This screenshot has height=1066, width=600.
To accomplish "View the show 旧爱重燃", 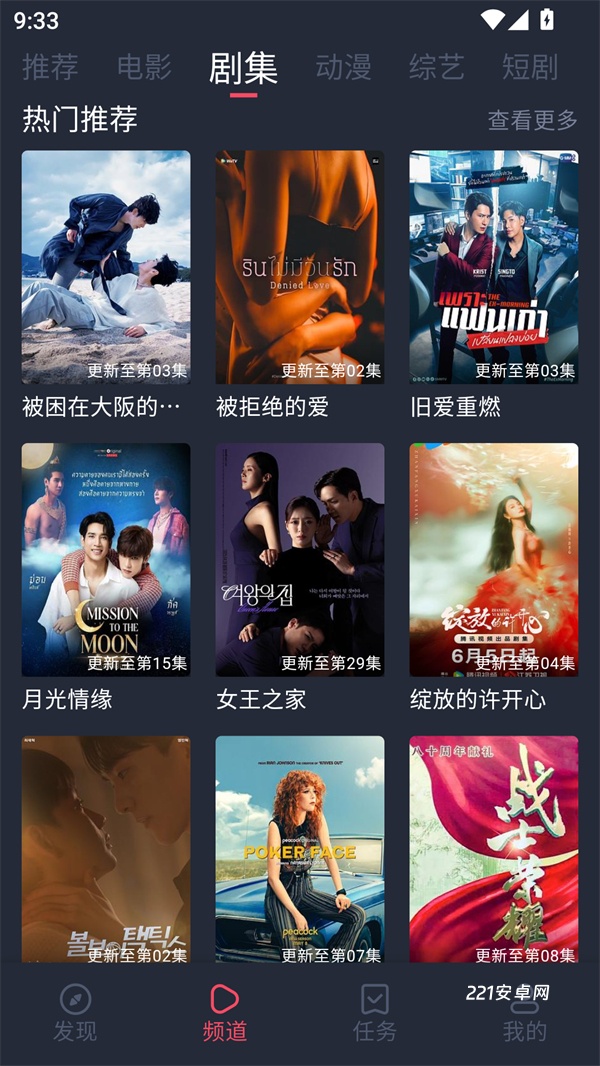I will [494, 267].
